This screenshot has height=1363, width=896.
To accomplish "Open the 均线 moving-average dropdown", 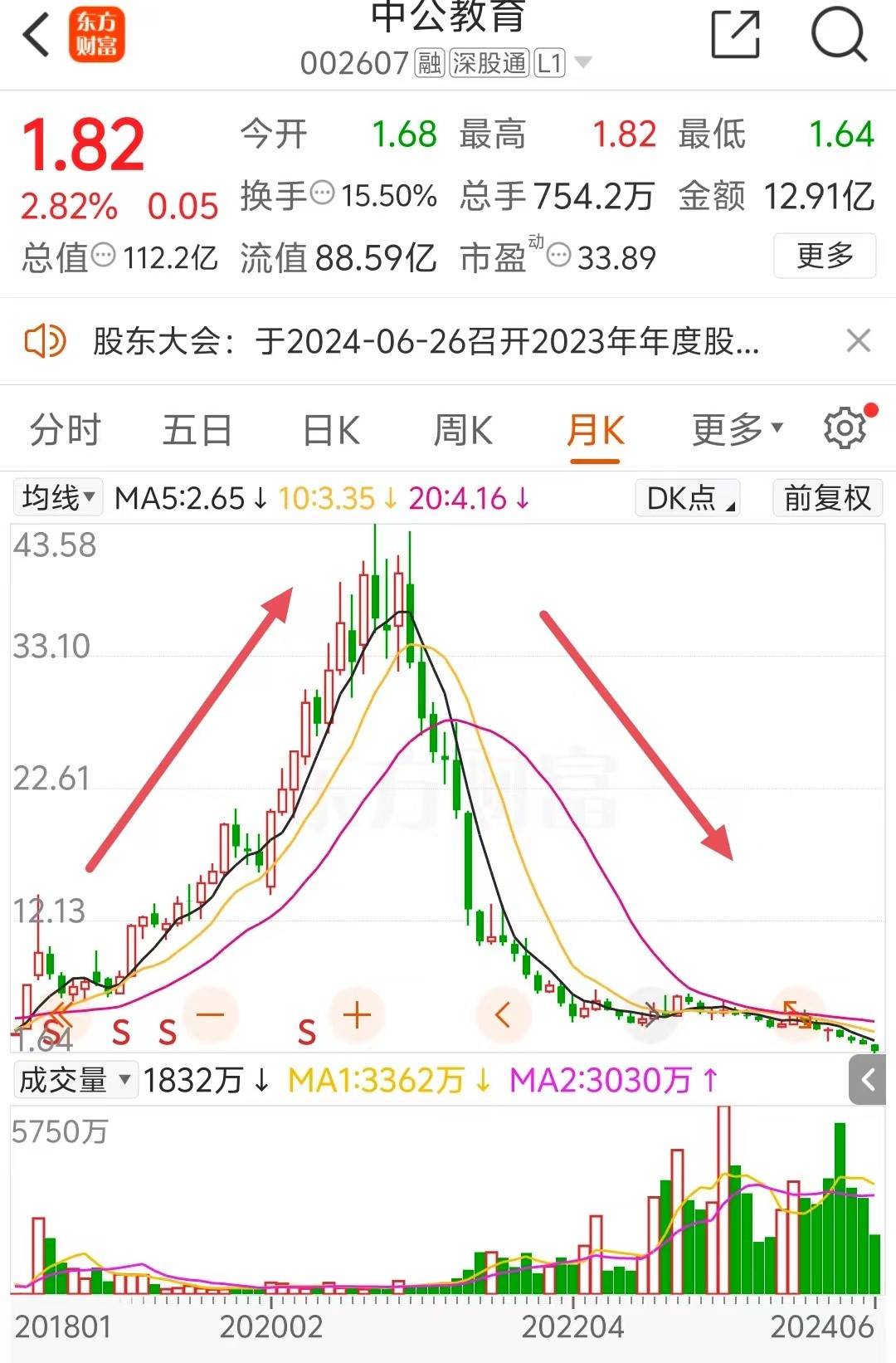I will [x=57, y=498].
